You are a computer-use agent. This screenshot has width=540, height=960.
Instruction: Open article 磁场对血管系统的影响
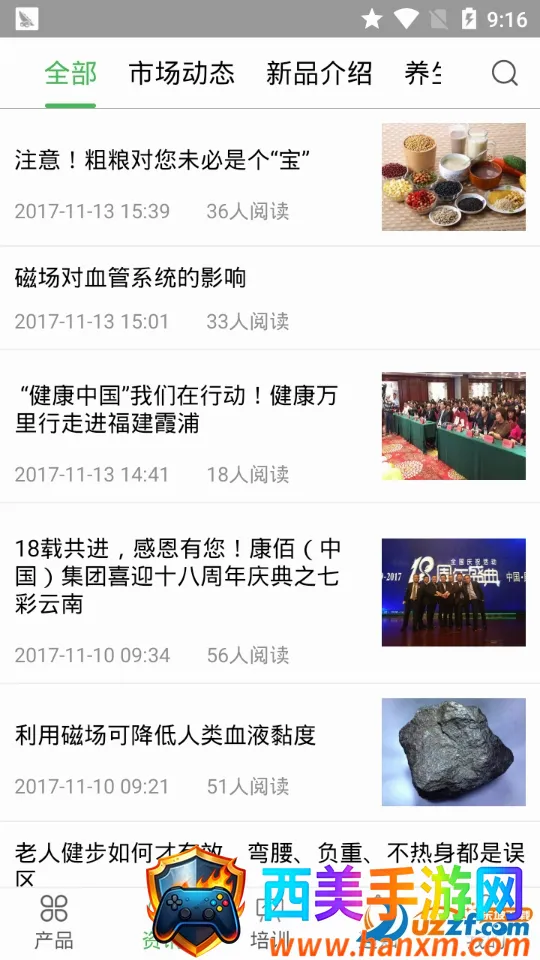(270, 298)
